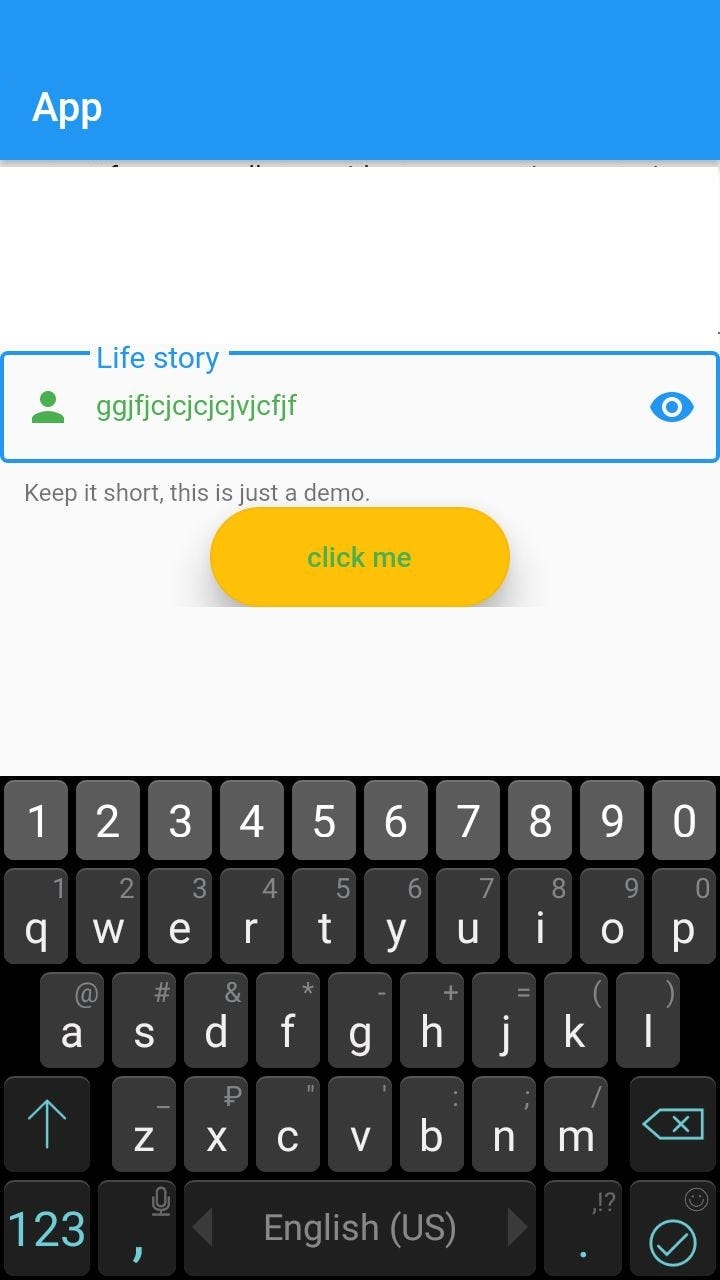Focus the Life story text field
This screenshot has width=720, height=1280.
[x=360, y=407]
